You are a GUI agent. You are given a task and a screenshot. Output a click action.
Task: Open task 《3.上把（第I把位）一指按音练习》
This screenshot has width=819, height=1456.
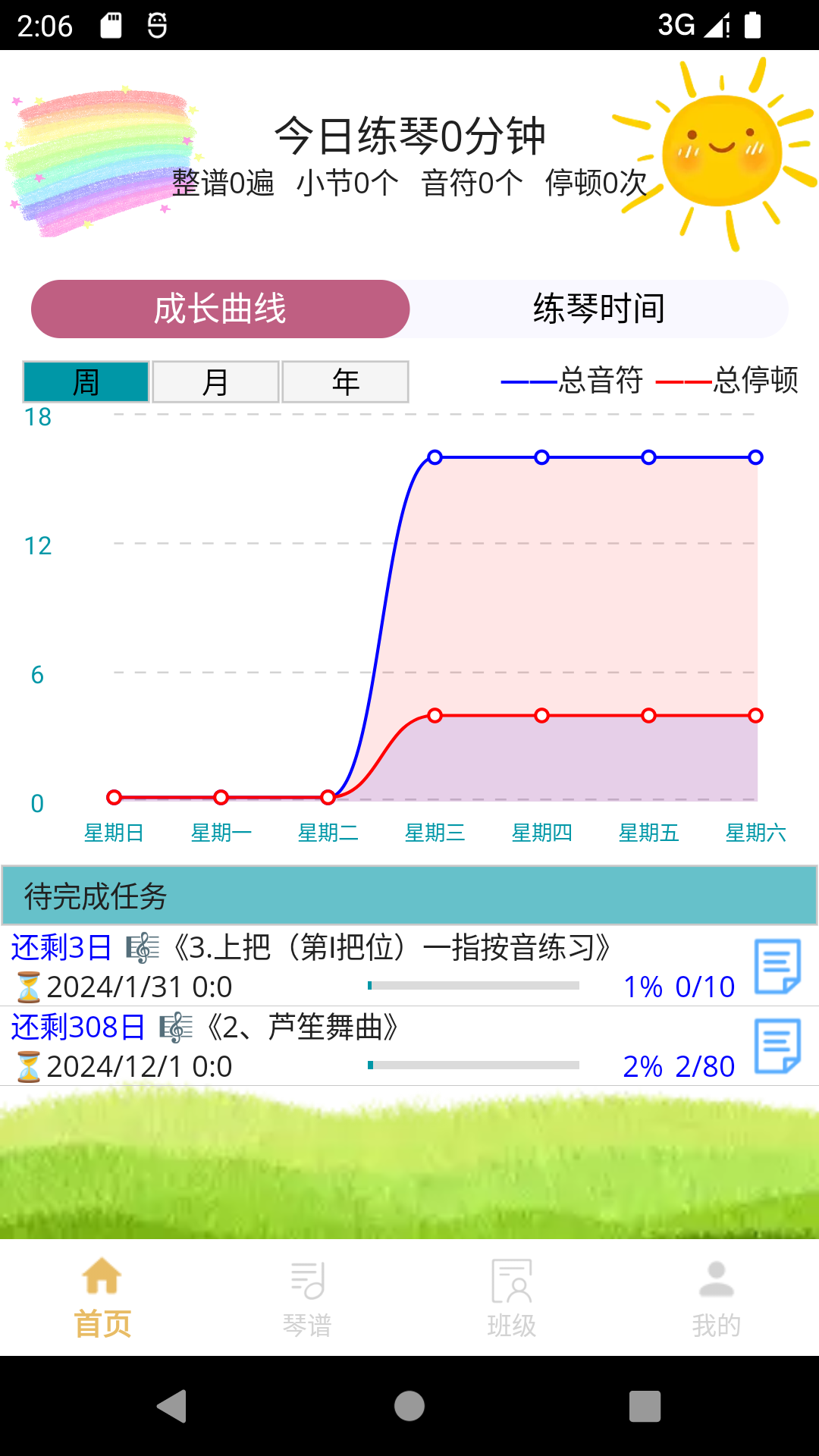coord(391,948)
